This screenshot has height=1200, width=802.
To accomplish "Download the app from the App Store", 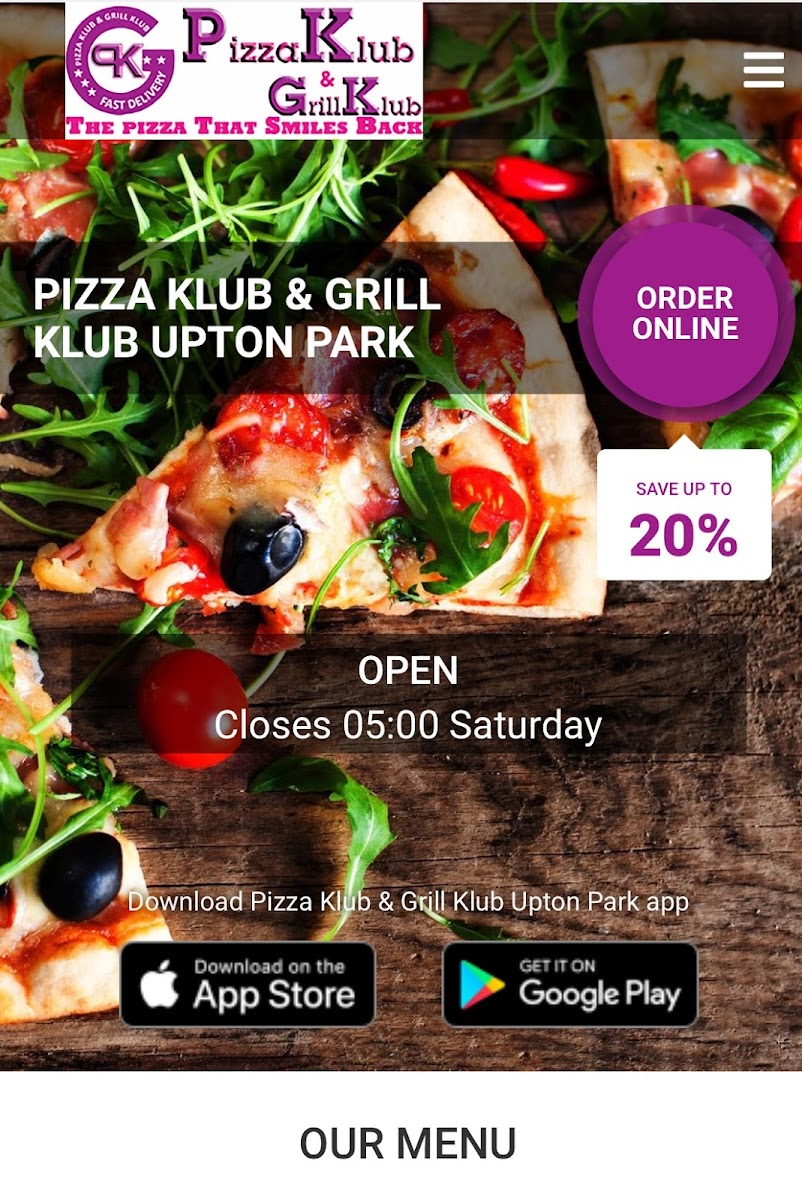I will pos(248,984).
